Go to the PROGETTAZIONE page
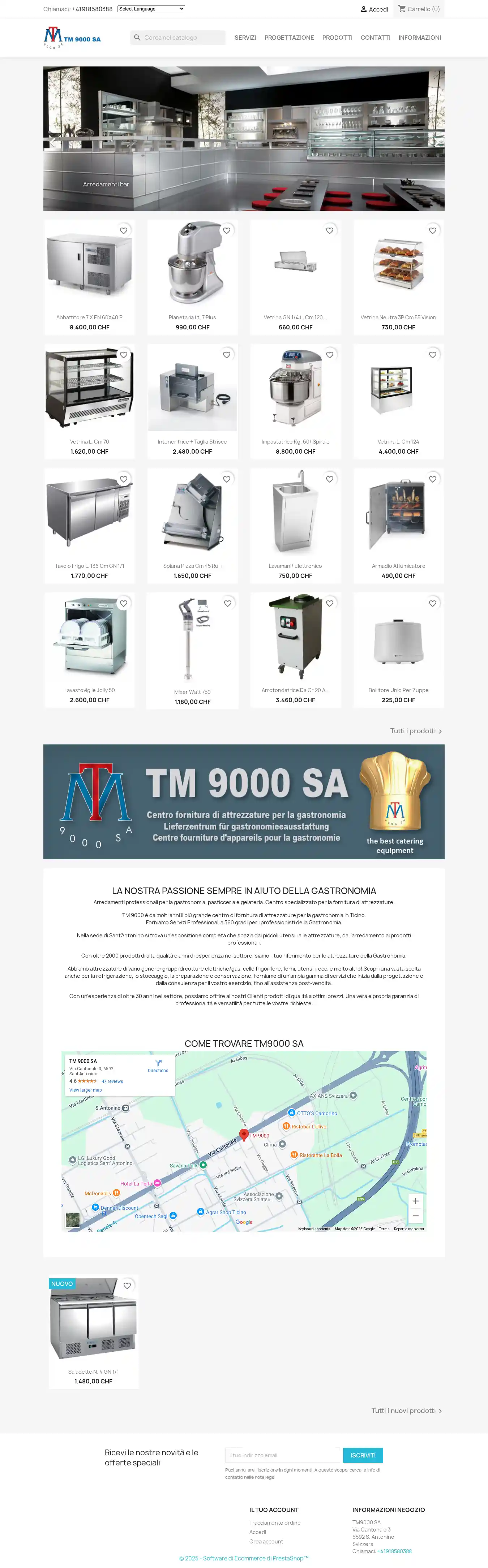The width and height of the screenshot is (488, 1568). click(x=289, y=38)
